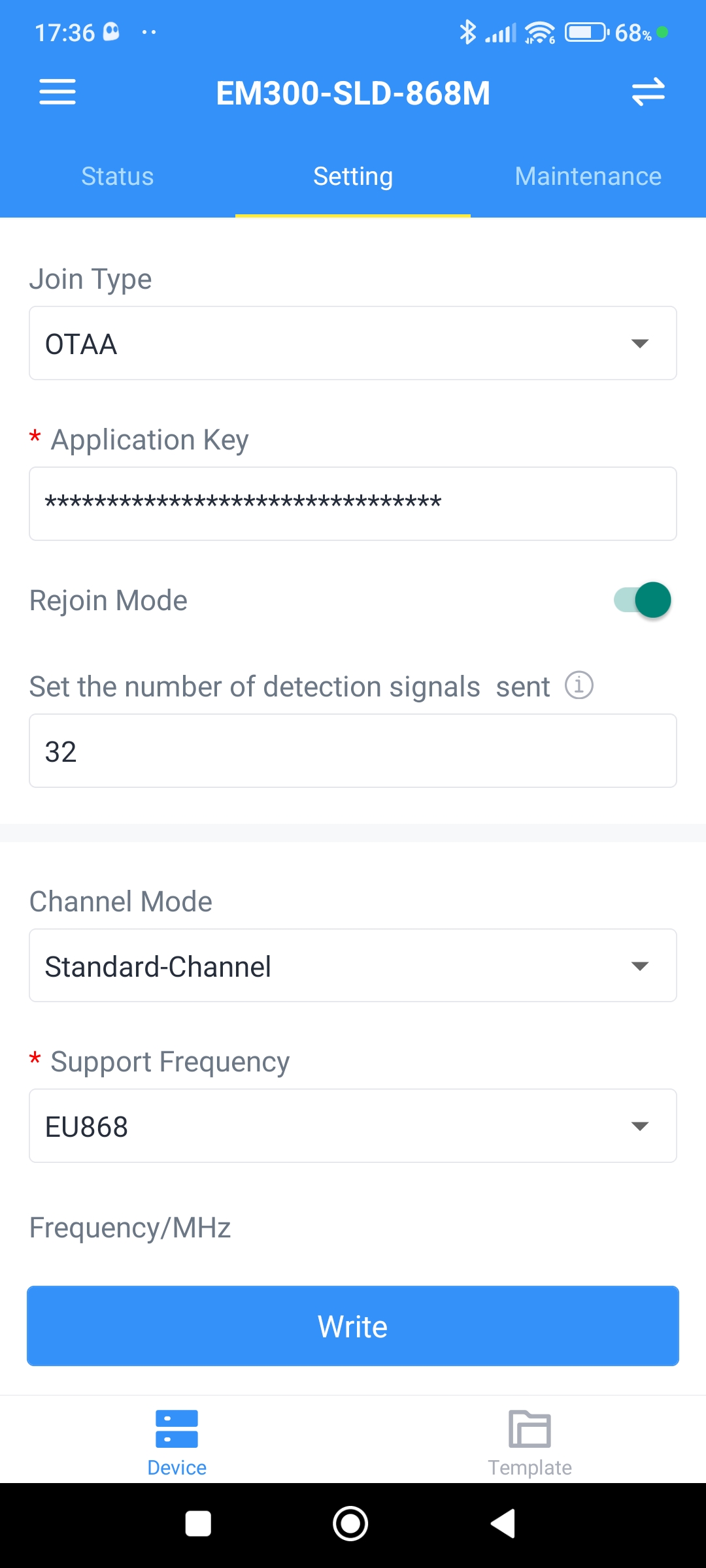The width and height of the screenshot is (706, 1568).
Task: Edit the Application Key field
Action: (x=353, y=504)
